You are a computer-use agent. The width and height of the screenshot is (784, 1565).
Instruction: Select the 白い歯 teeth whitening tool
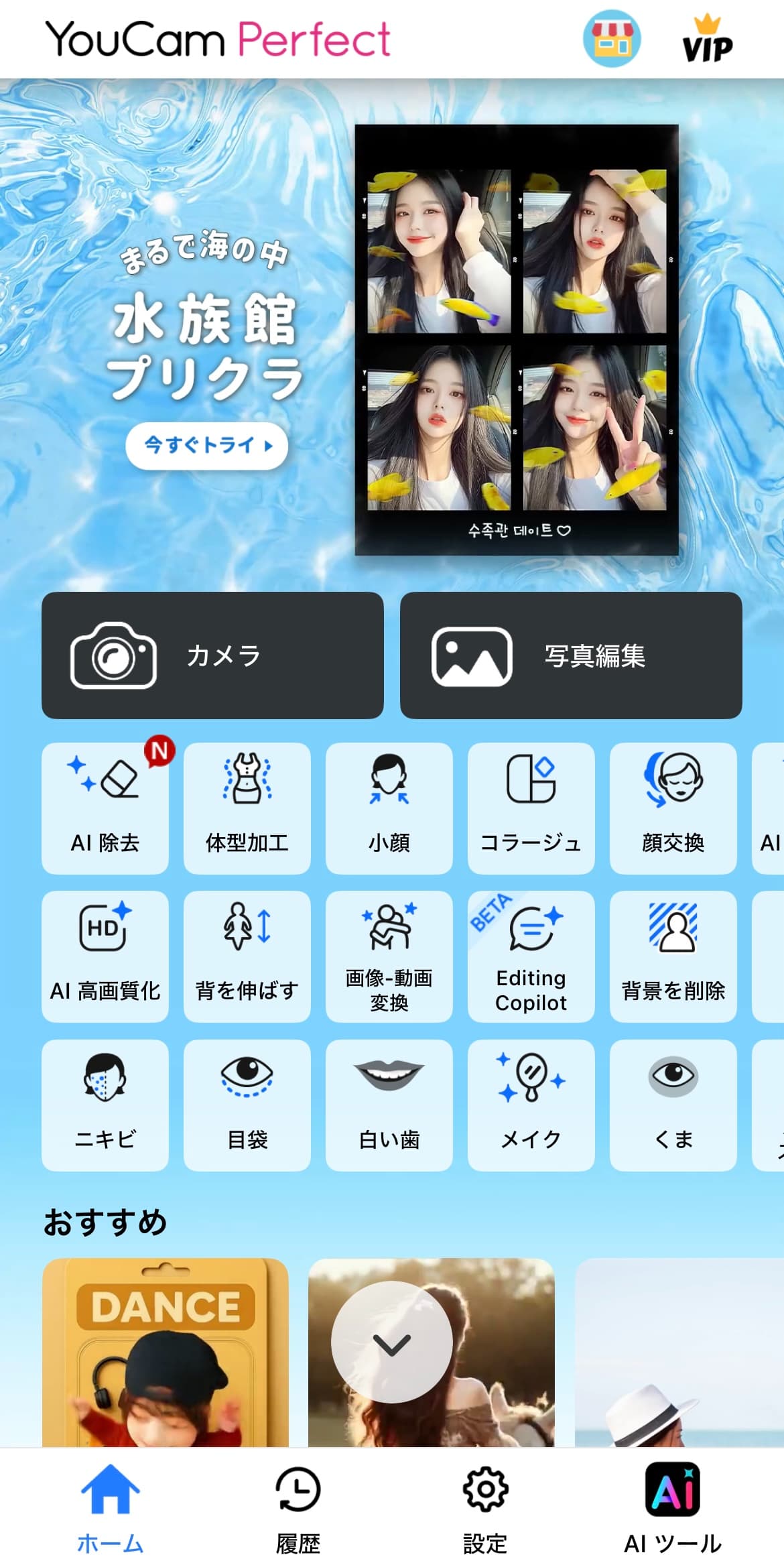(x=389, y=1105)
